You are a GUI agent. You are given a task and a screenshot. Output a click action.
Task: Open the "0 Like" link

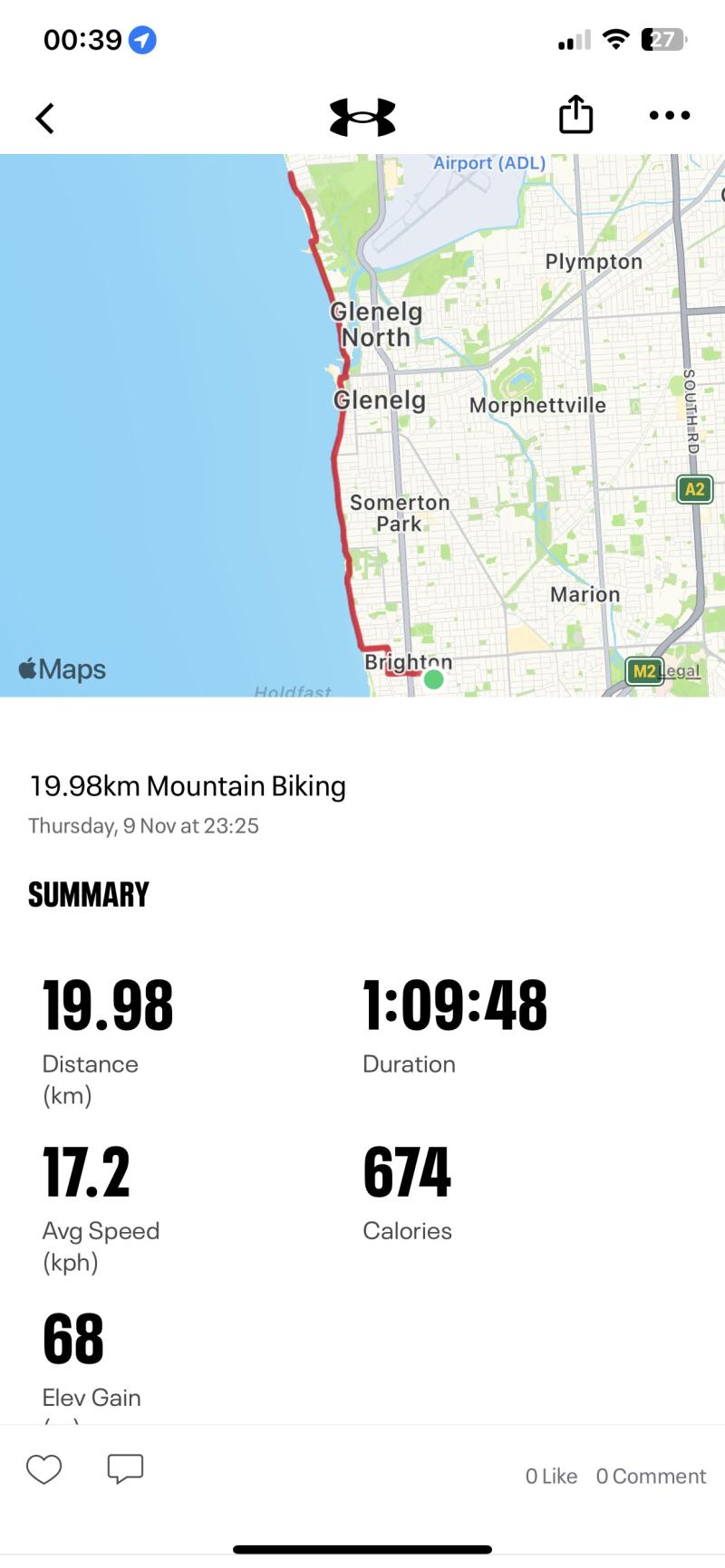(x=550, y=1476)
